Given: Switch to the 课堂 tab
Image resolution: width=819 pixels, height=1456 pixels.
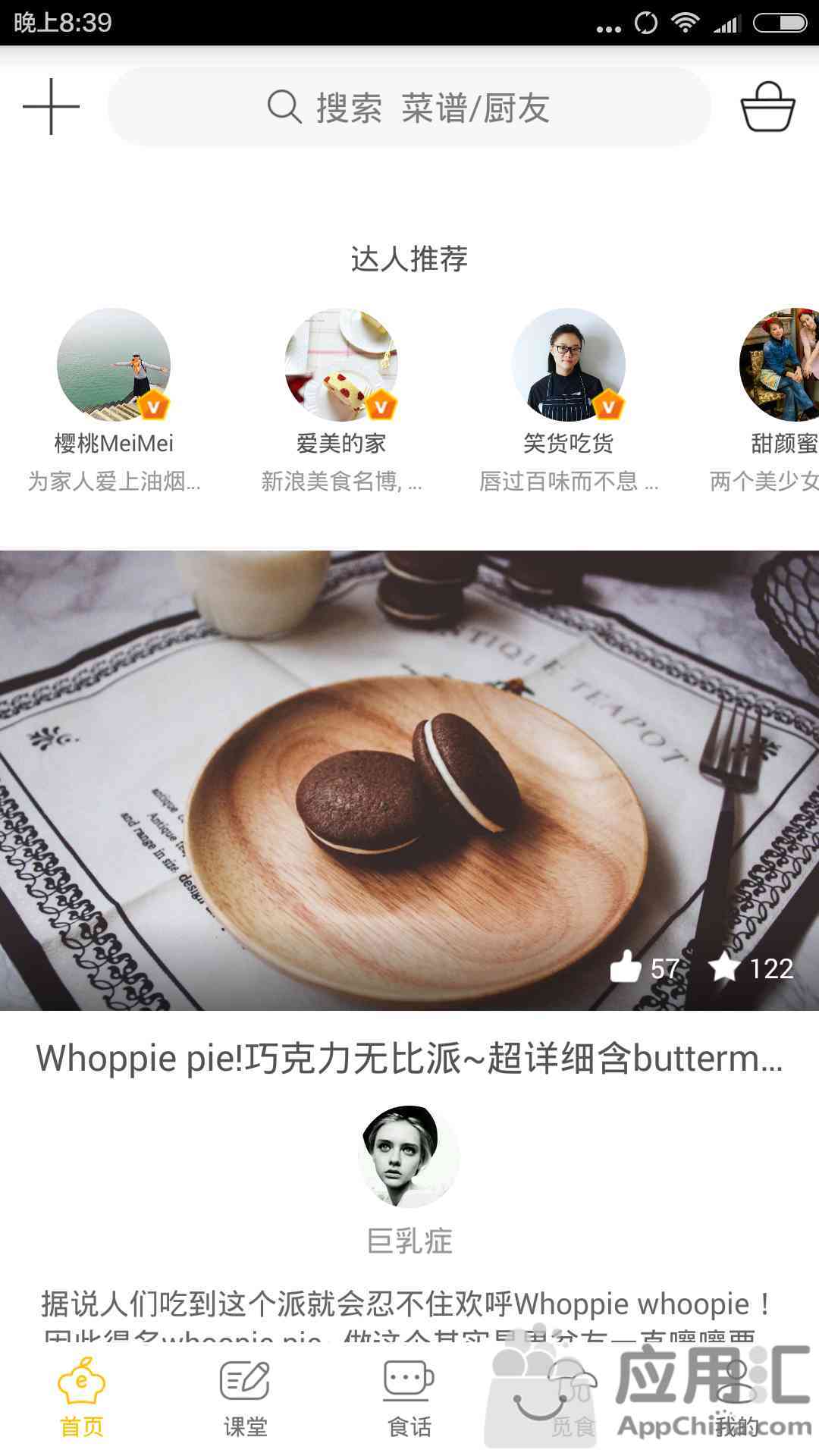Looking at the screenshot, I should [x=246, y=1398].
